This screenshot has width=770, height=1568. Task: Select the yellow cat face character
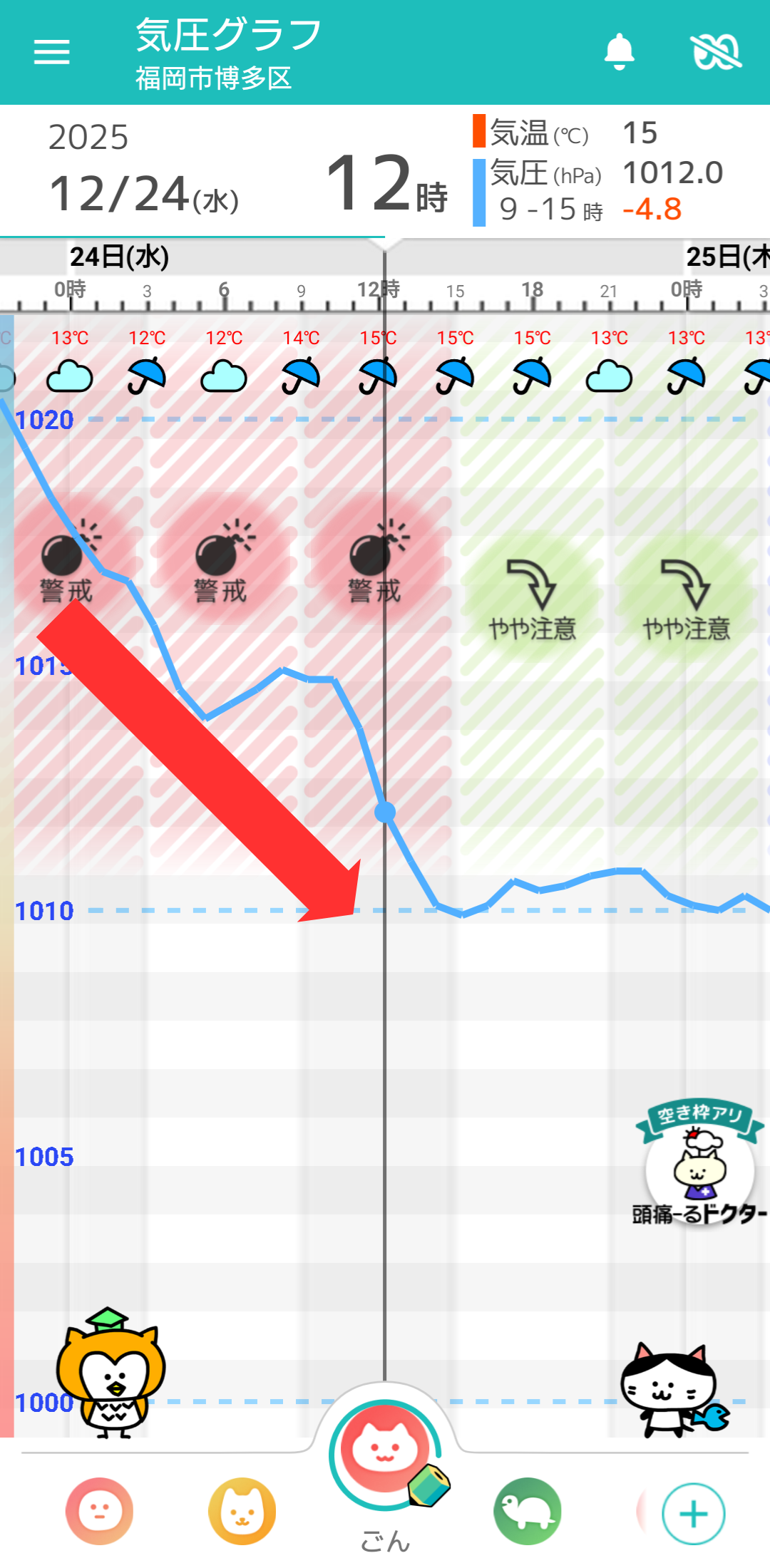click(x=242, y=1510)
